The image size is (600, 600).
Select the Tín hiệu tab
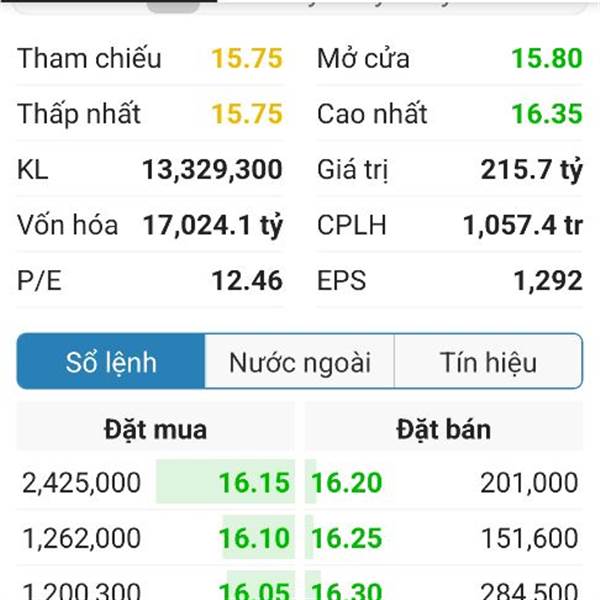tap(487, 362)
